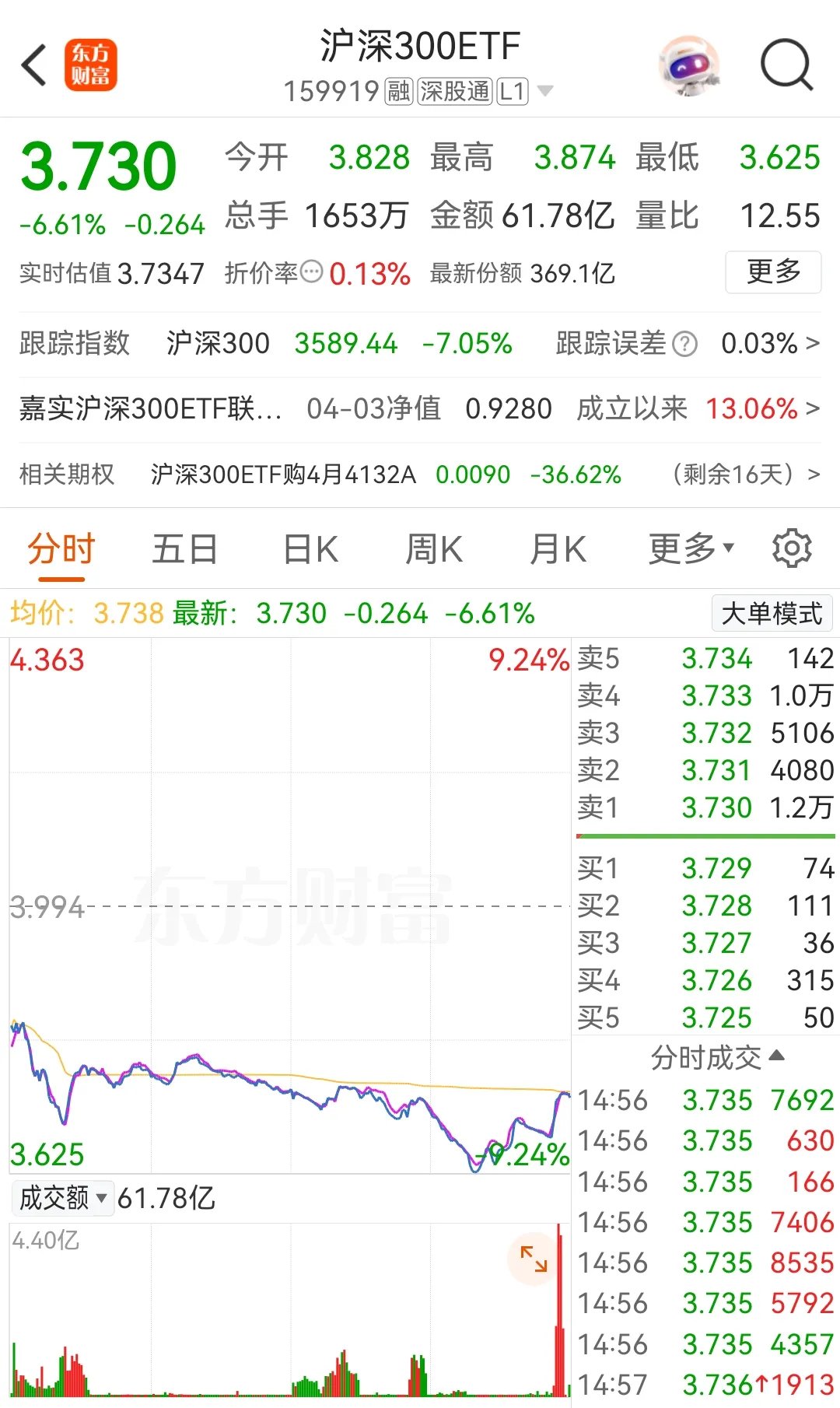Open the 跟踪误差 help question mark
The height and width of the screenshot is (1408, 840).
pos(684,344)
